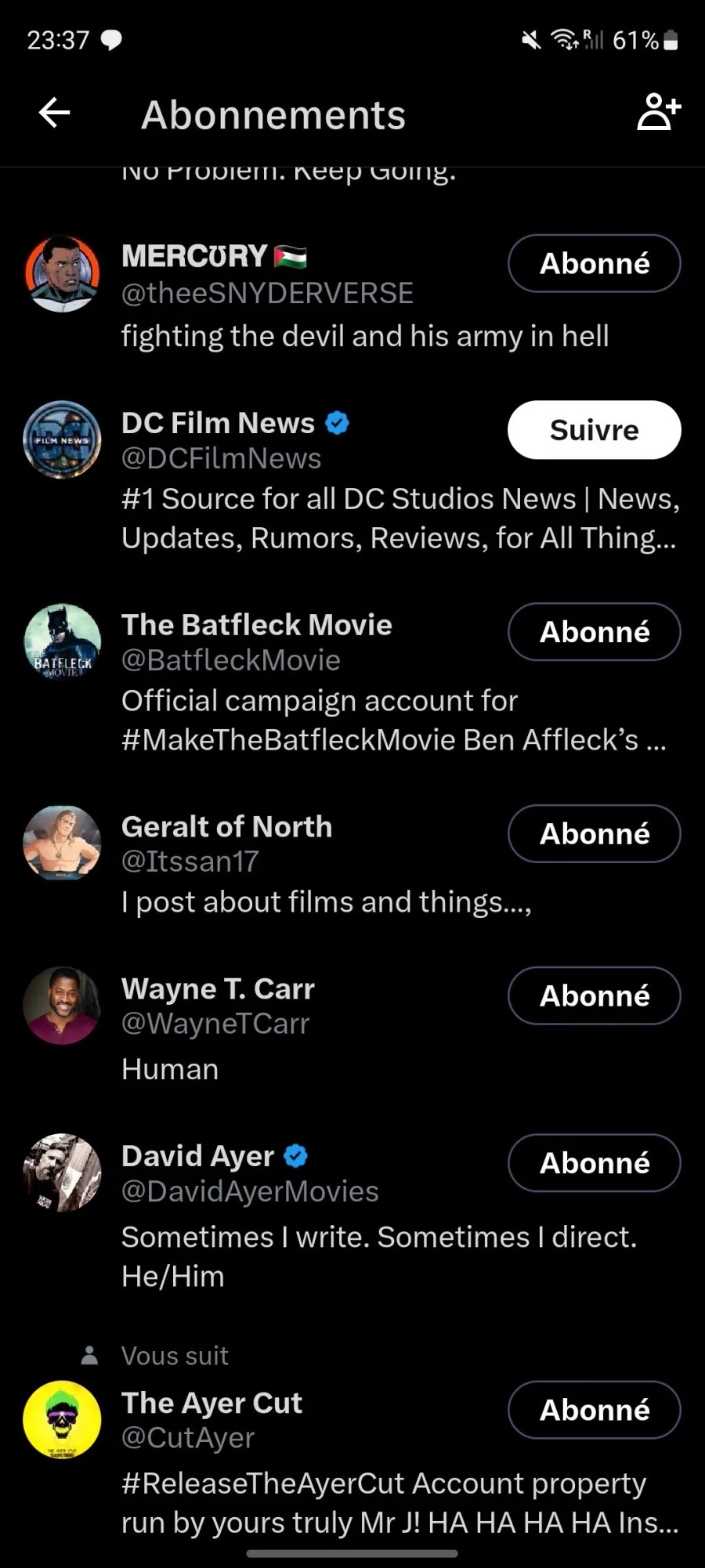Tap Abonné next to The Batfleck Movie

pyautogui.click(x=594, y=632)
